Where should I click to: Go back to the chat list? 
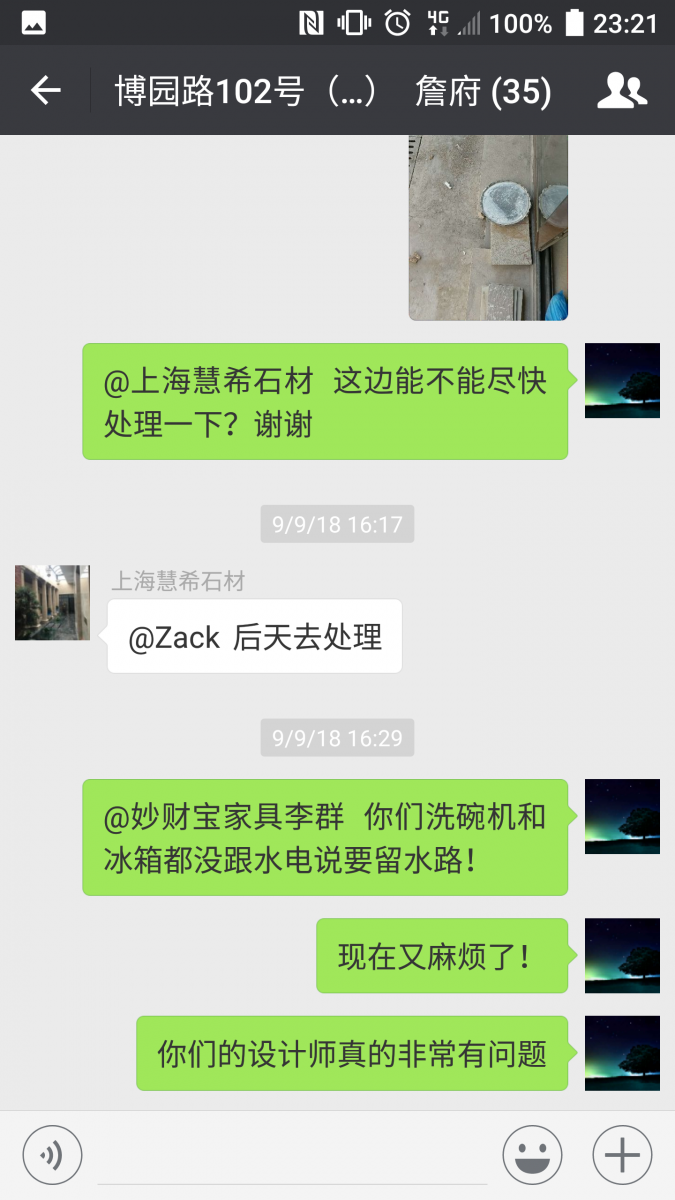point(46,91)
